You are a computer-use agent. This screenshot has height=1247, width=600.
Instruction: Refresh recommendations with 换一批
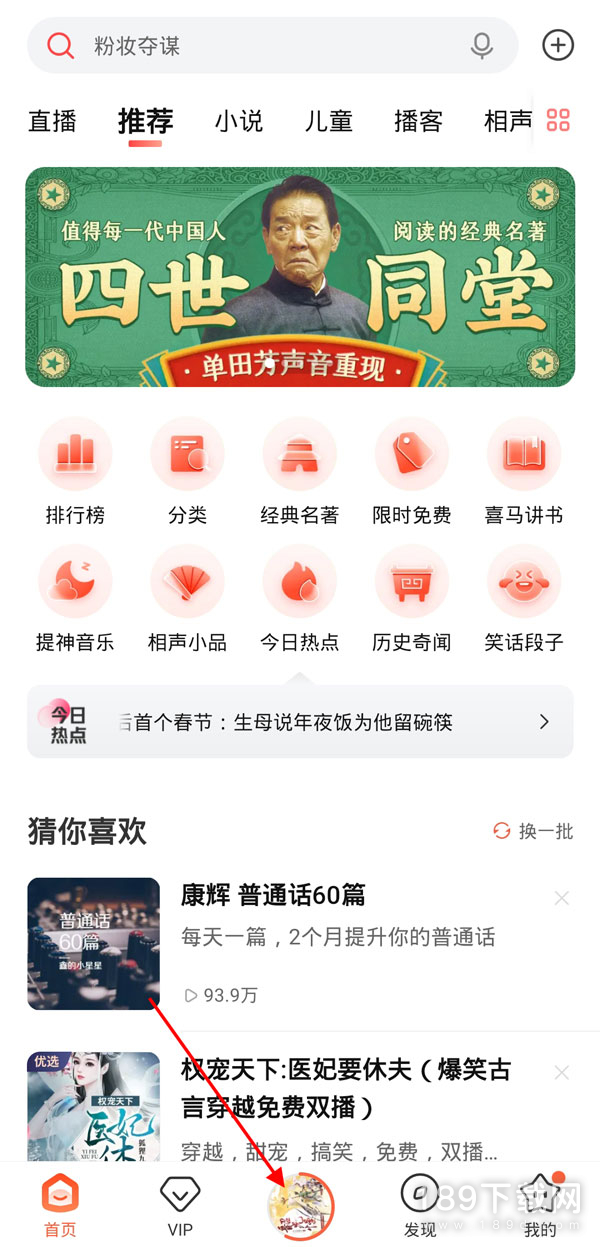click(x=533, y=831)
